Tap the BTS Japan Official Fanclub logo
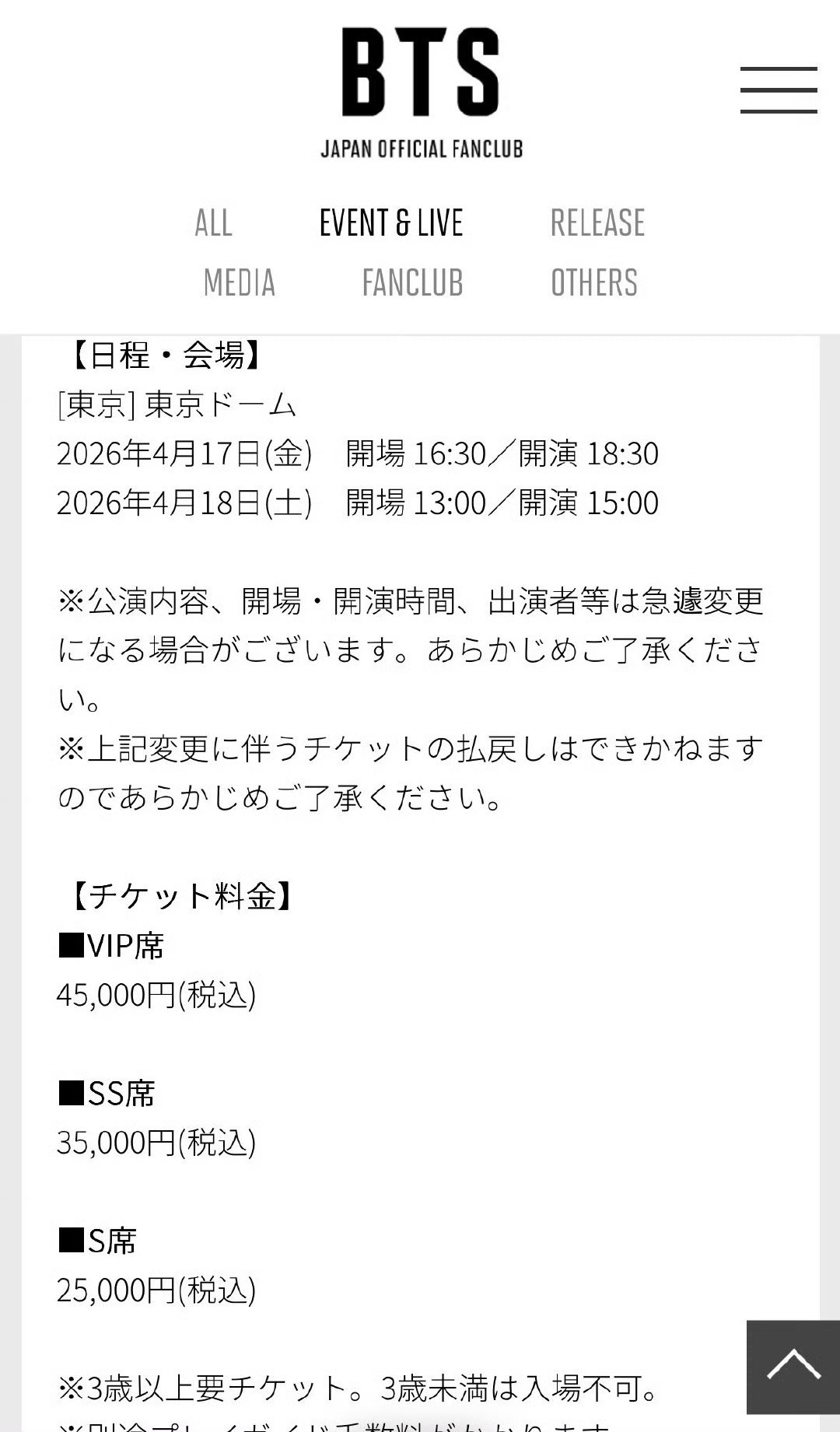The image size is (840, 1432). (421, 93)
